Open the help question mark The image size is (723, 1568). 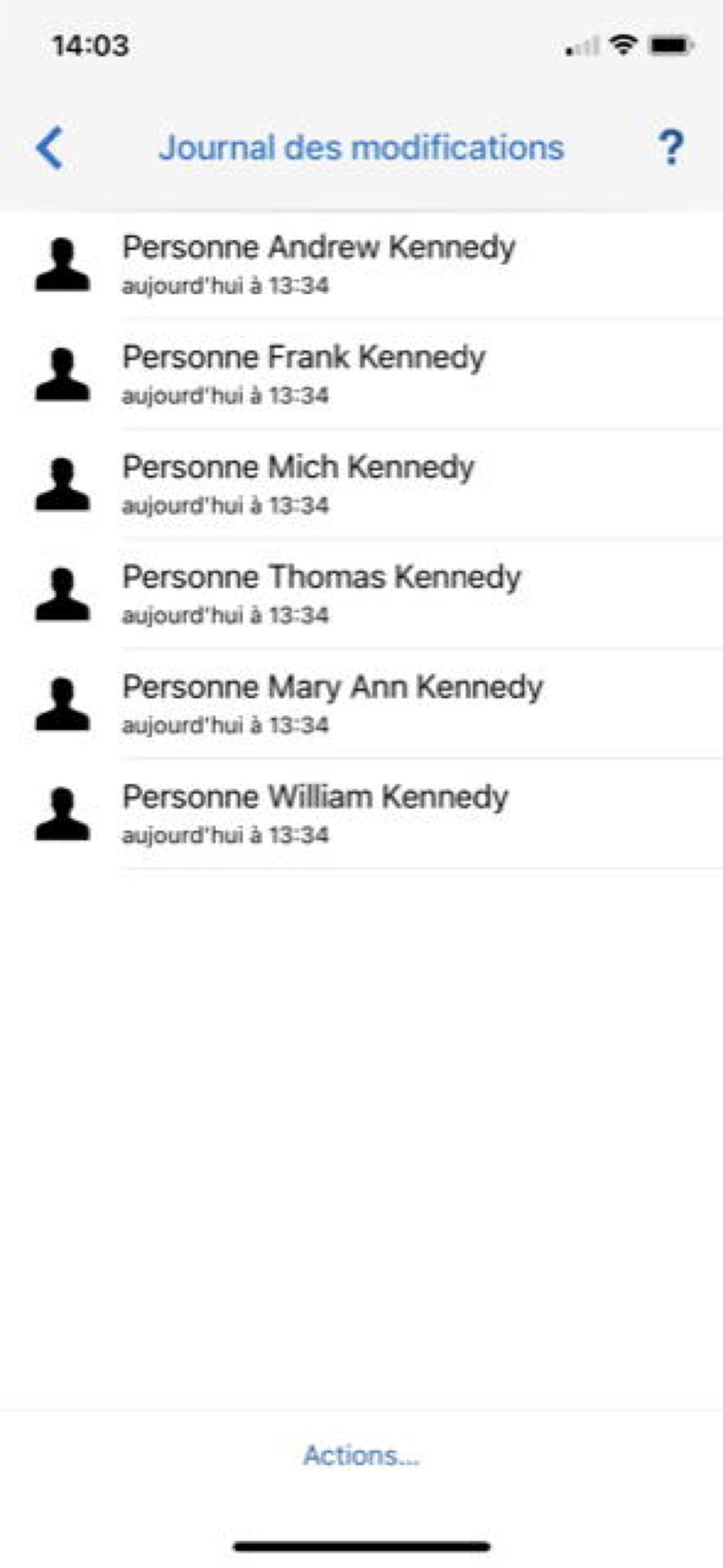pos(671,148)
